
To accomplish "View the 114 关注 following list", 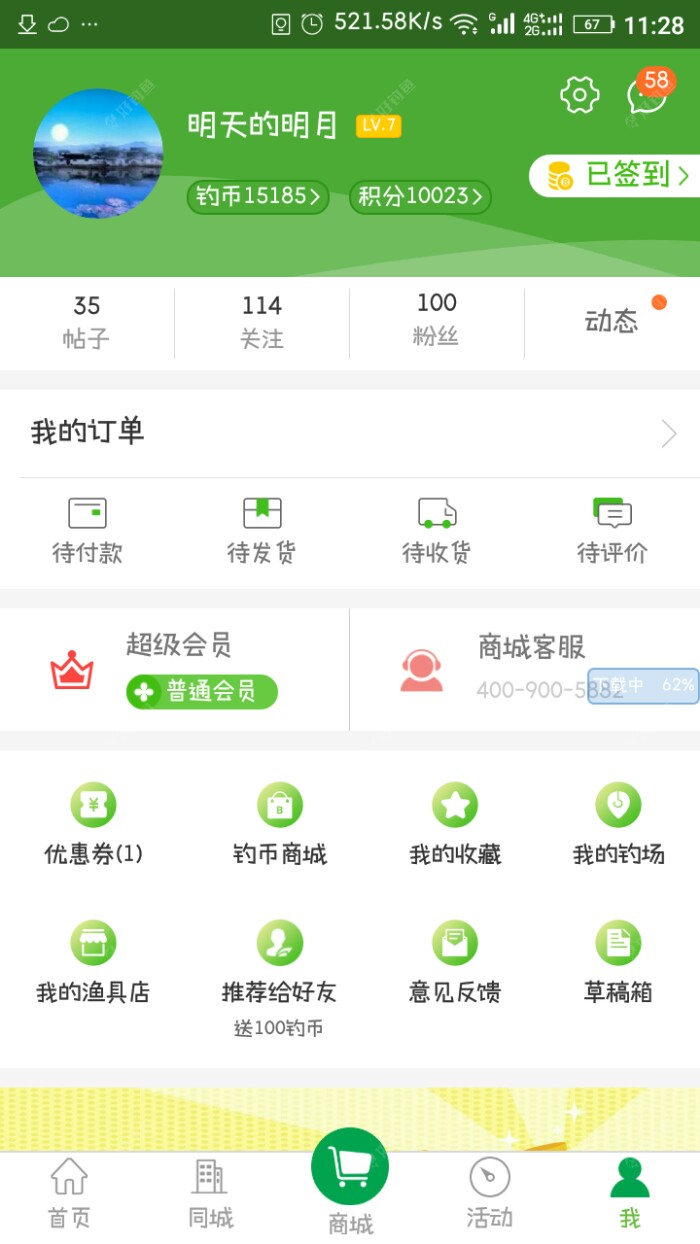I will [262, 322].
